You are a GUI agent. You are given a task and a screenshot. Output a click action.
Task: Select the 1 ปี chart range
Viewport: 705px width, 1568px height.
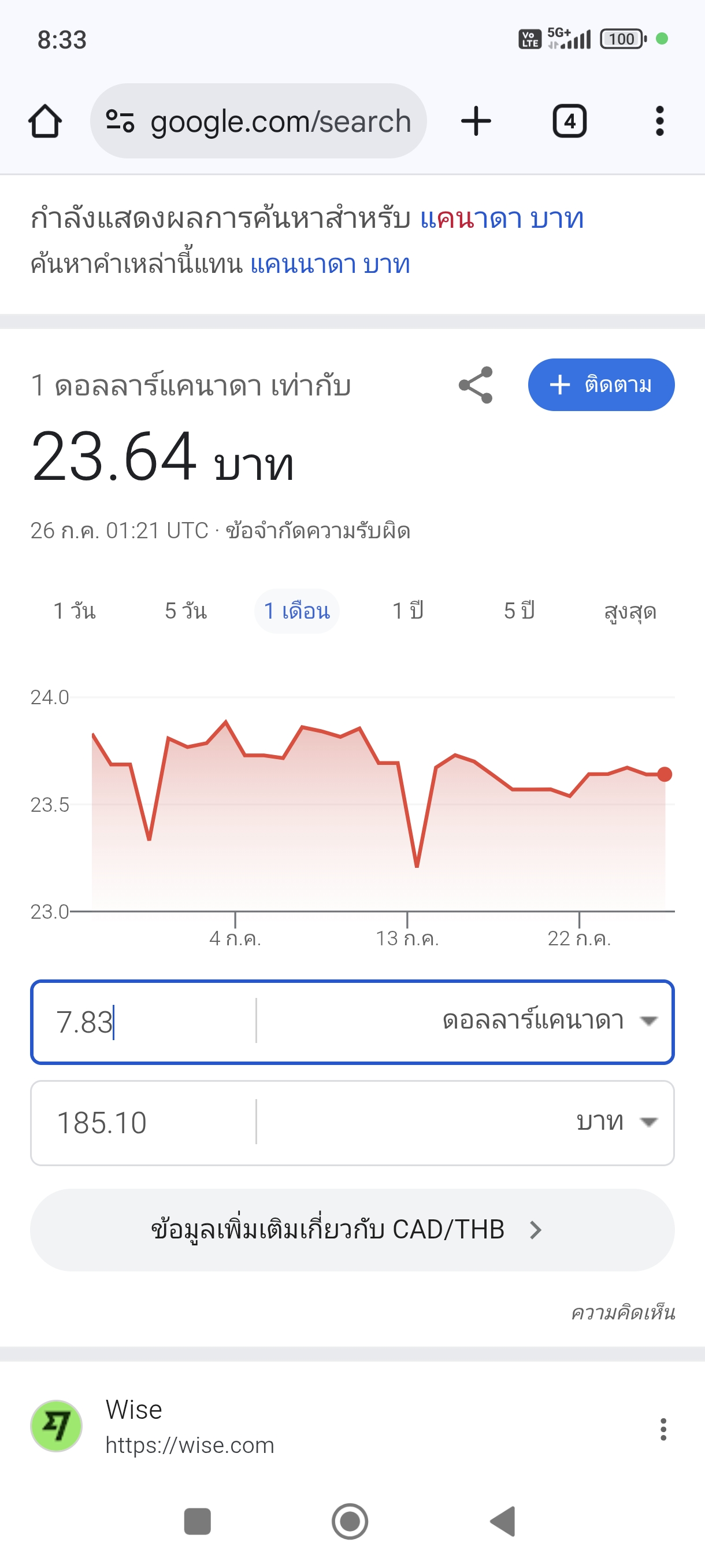(408, 611)
